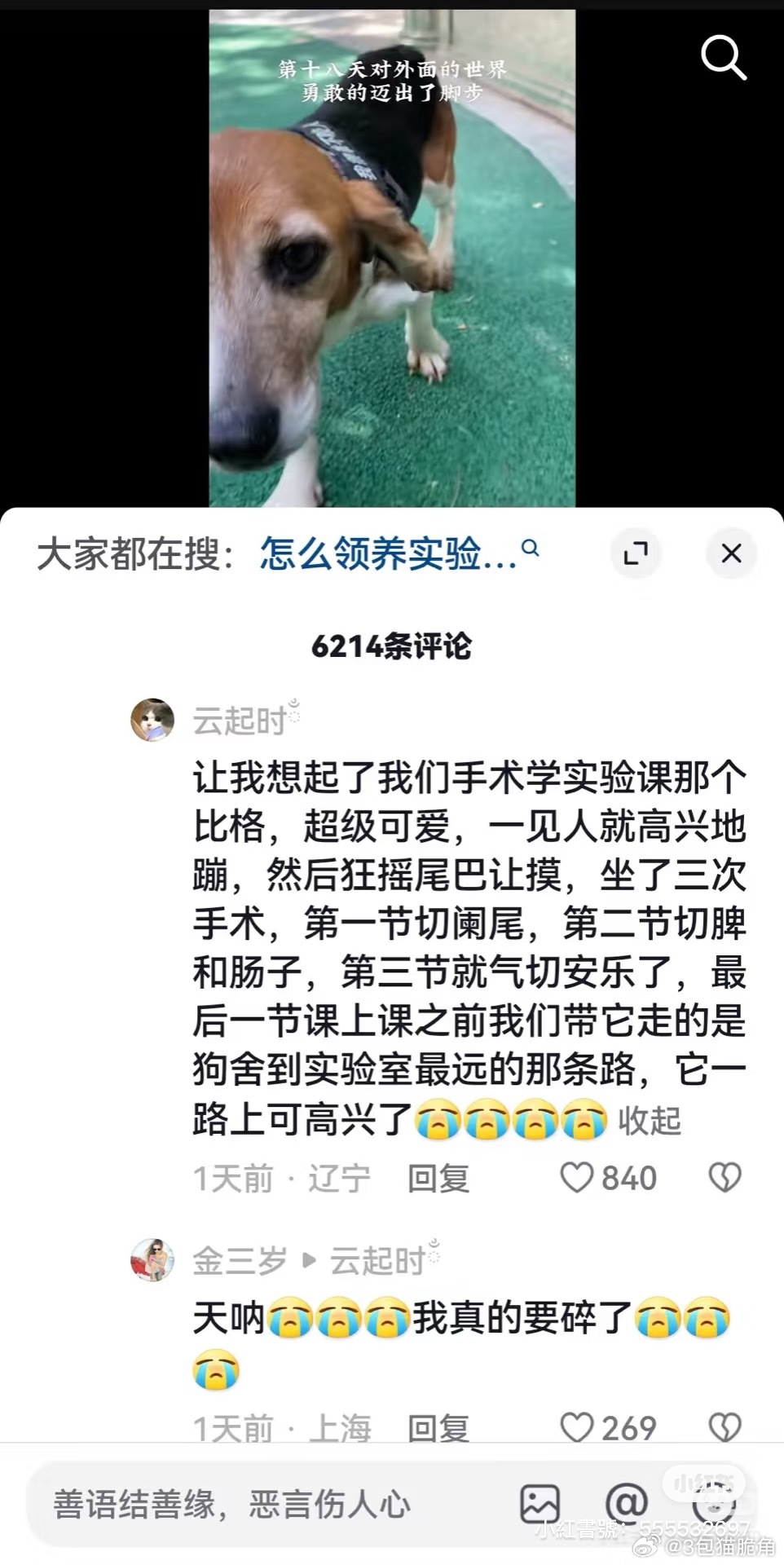
Task: Reply to 云起时's comment
Action: tap(438, 1179)
